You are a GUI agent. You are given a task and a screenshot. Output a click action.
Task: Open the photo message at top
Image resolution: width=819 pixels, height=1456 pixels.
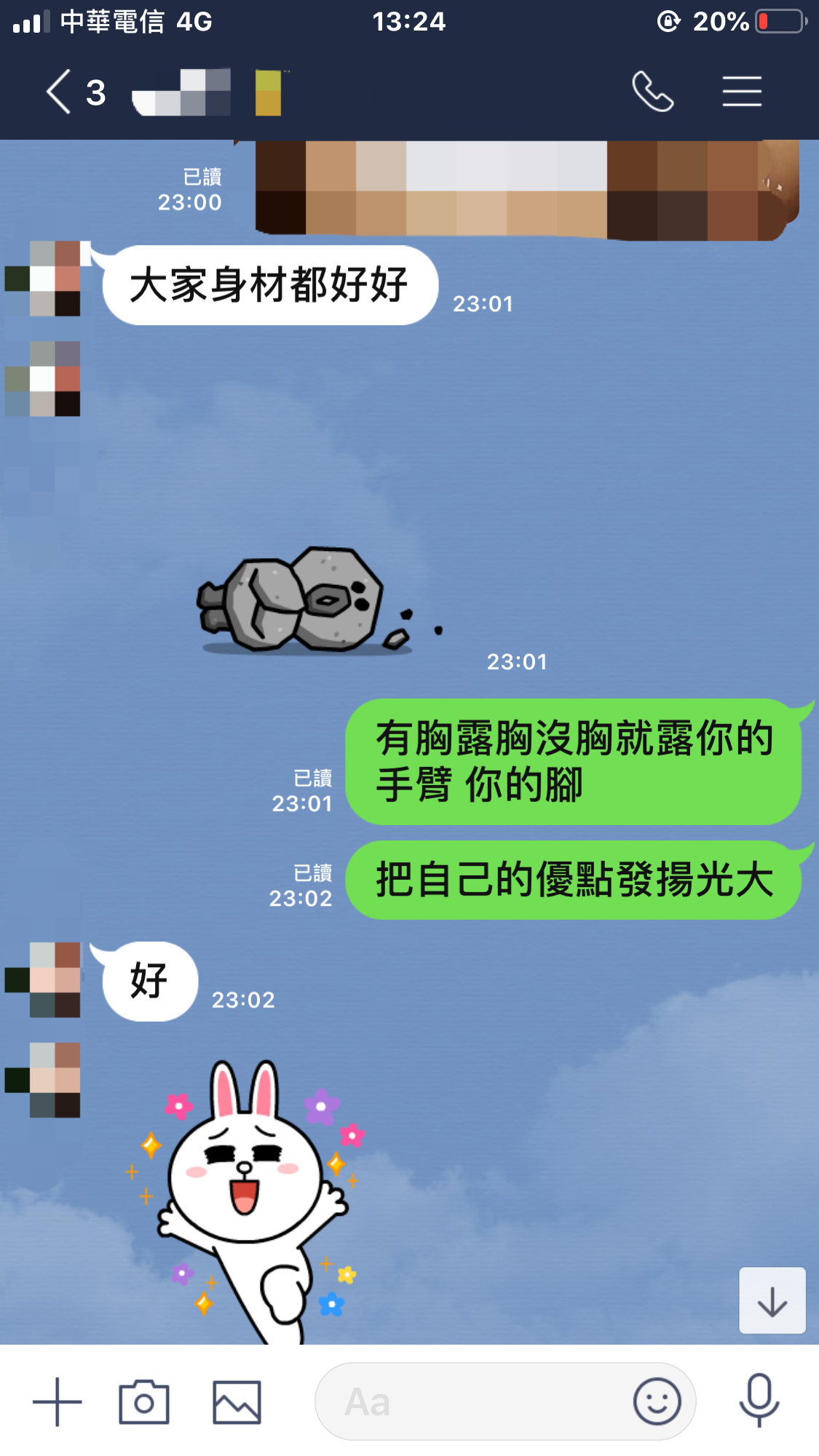click(527, 191)
